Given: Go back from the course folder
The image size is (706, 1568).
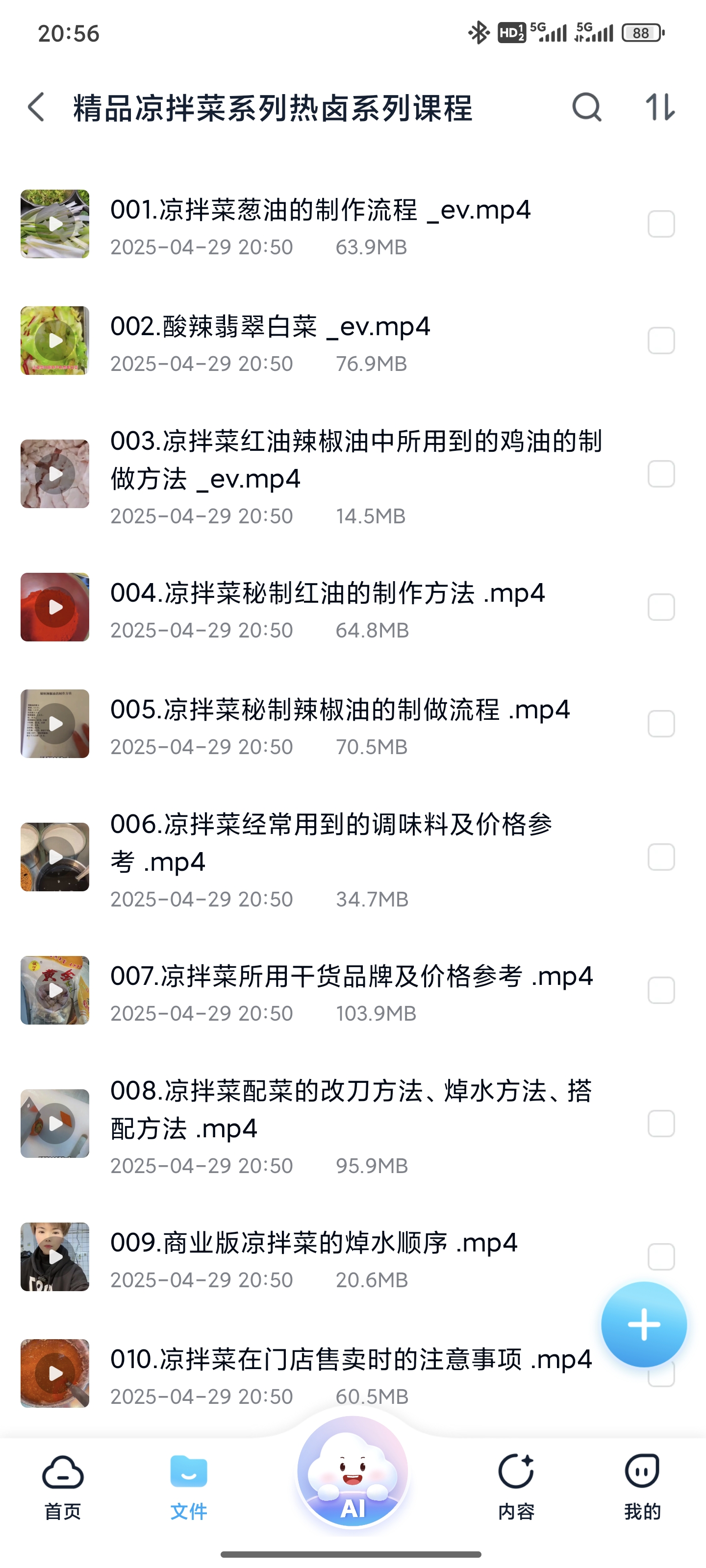Looking at the screenshot, I should [37, 108].
